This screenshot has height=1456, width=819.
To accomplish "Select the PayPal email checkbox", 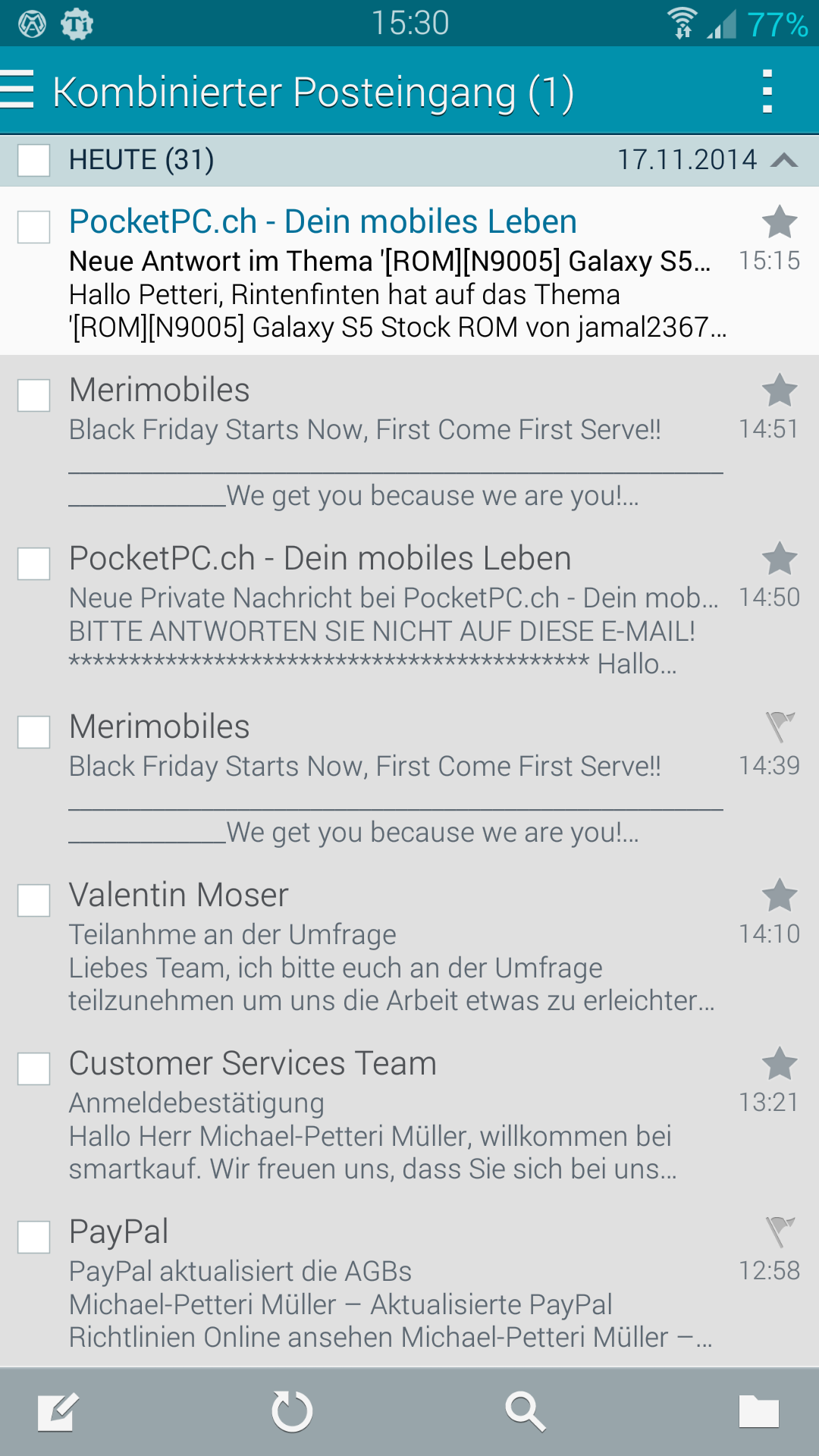I will [x=34, y=1237].
